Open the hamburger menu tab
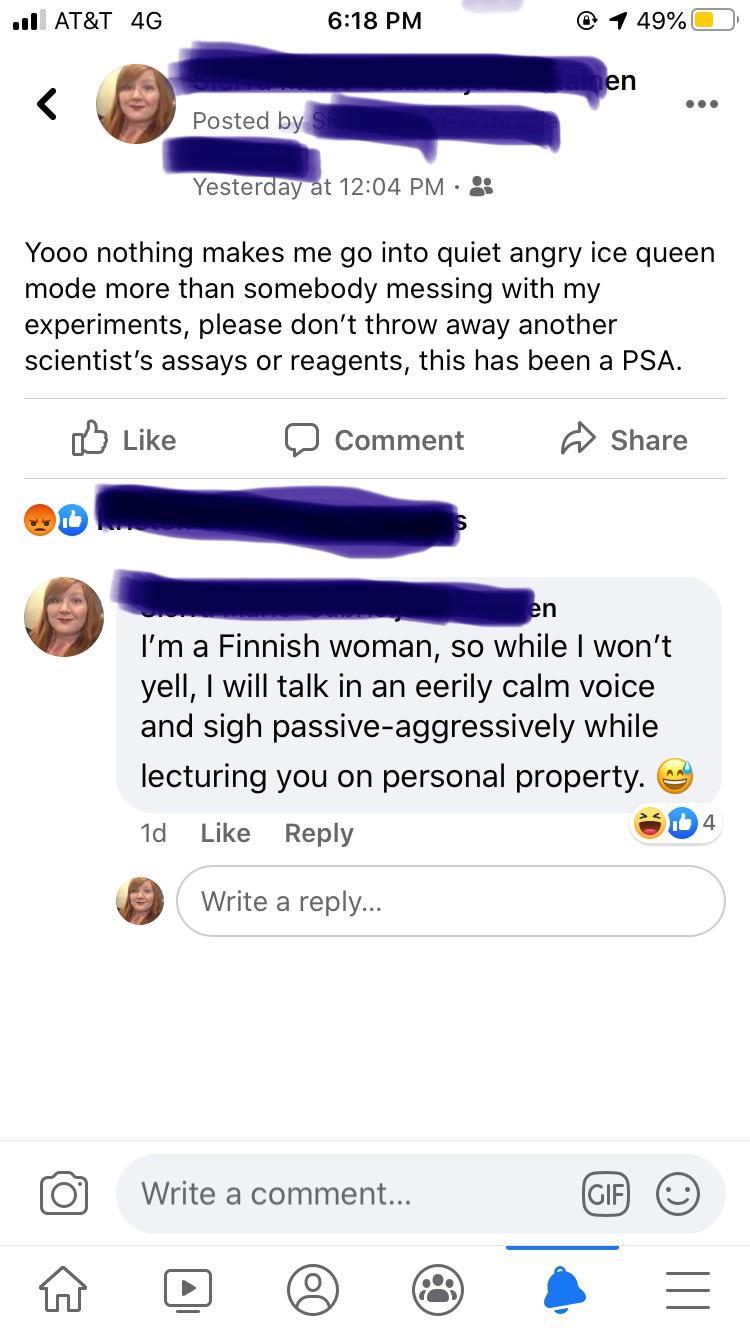Screen dimensions: 750x1334 coord(688,1289)
